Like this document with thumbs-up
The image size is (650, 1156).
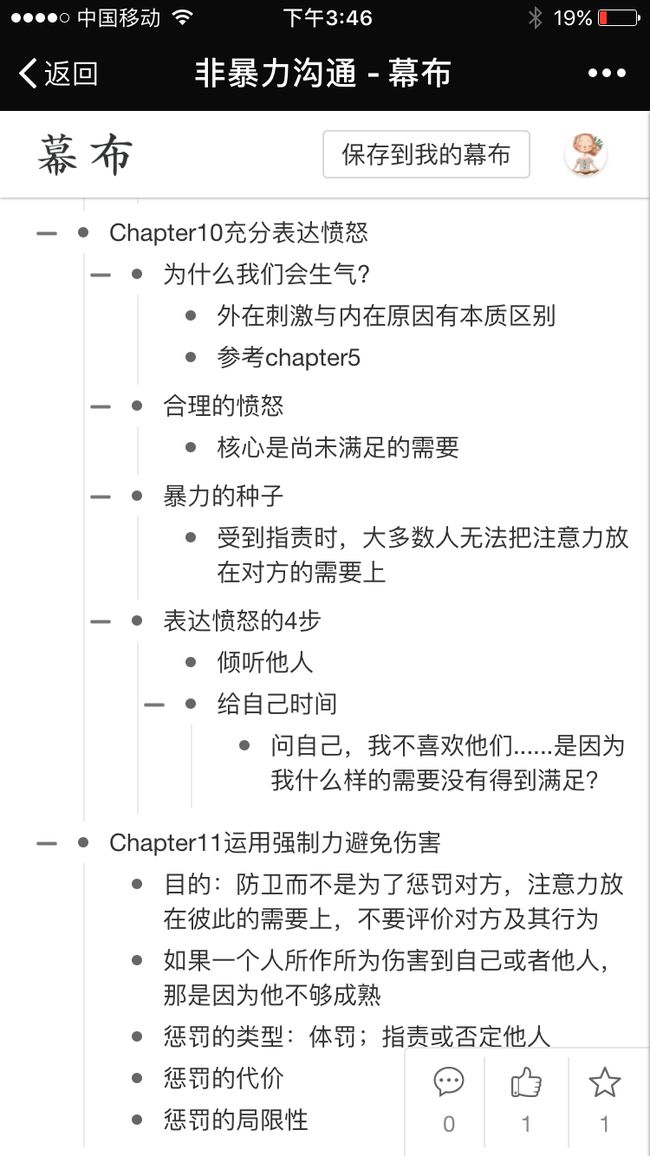click(x=526, y=1082)
